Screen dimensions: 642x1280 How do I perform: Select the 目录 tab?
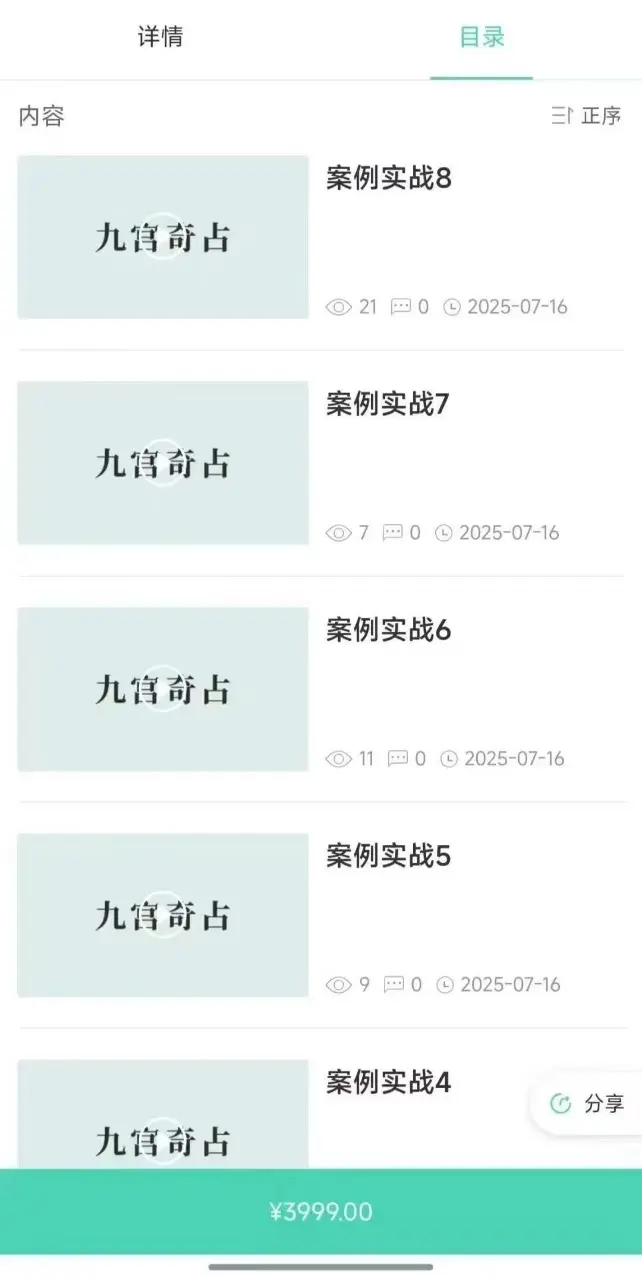482,38
